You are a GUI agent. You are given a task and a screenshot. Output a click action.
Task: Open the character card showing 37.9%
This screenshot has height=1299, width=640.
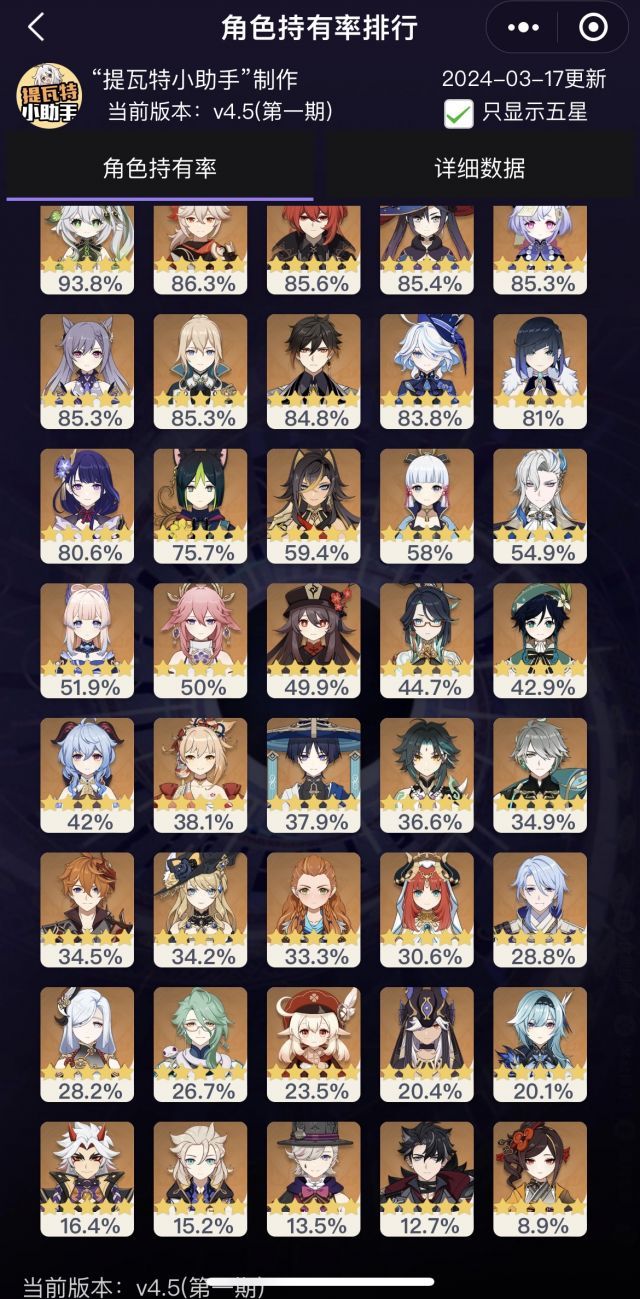click(314, 776)
